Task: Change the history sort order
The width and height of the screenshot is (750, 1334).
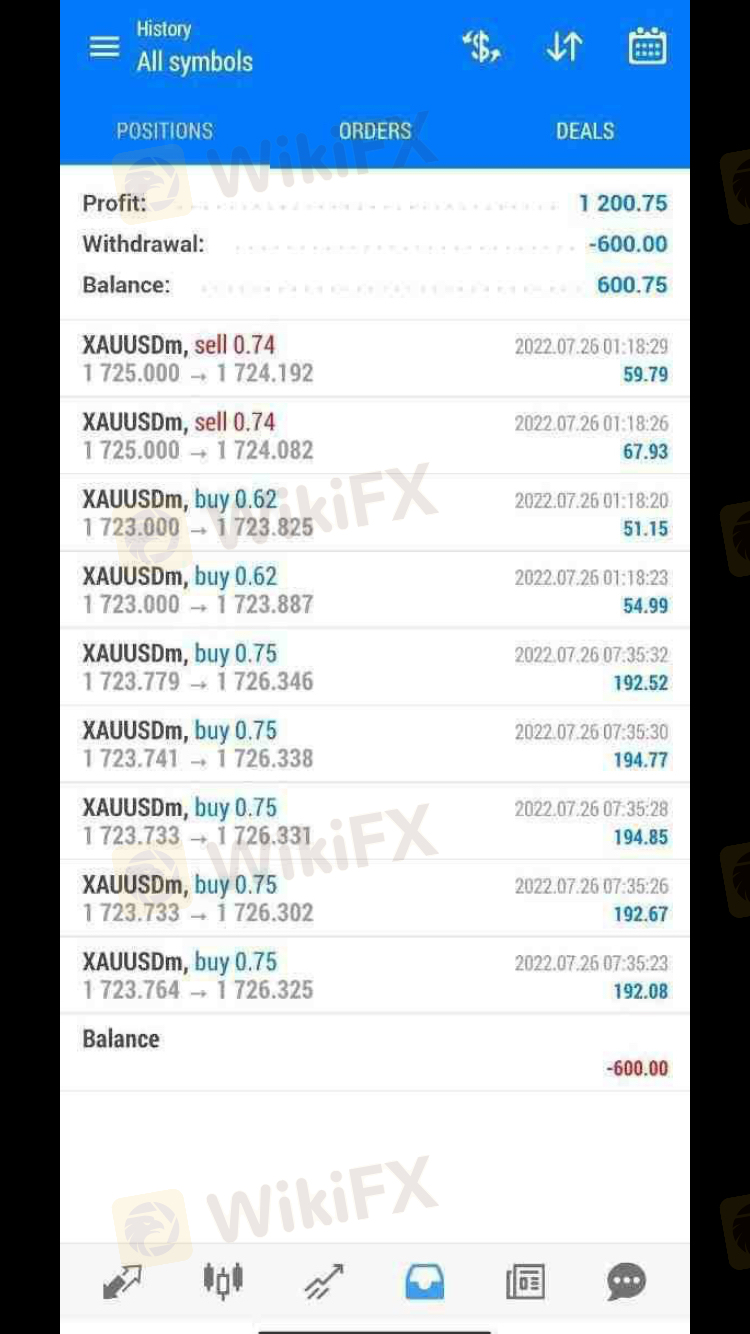Action: 564,47
